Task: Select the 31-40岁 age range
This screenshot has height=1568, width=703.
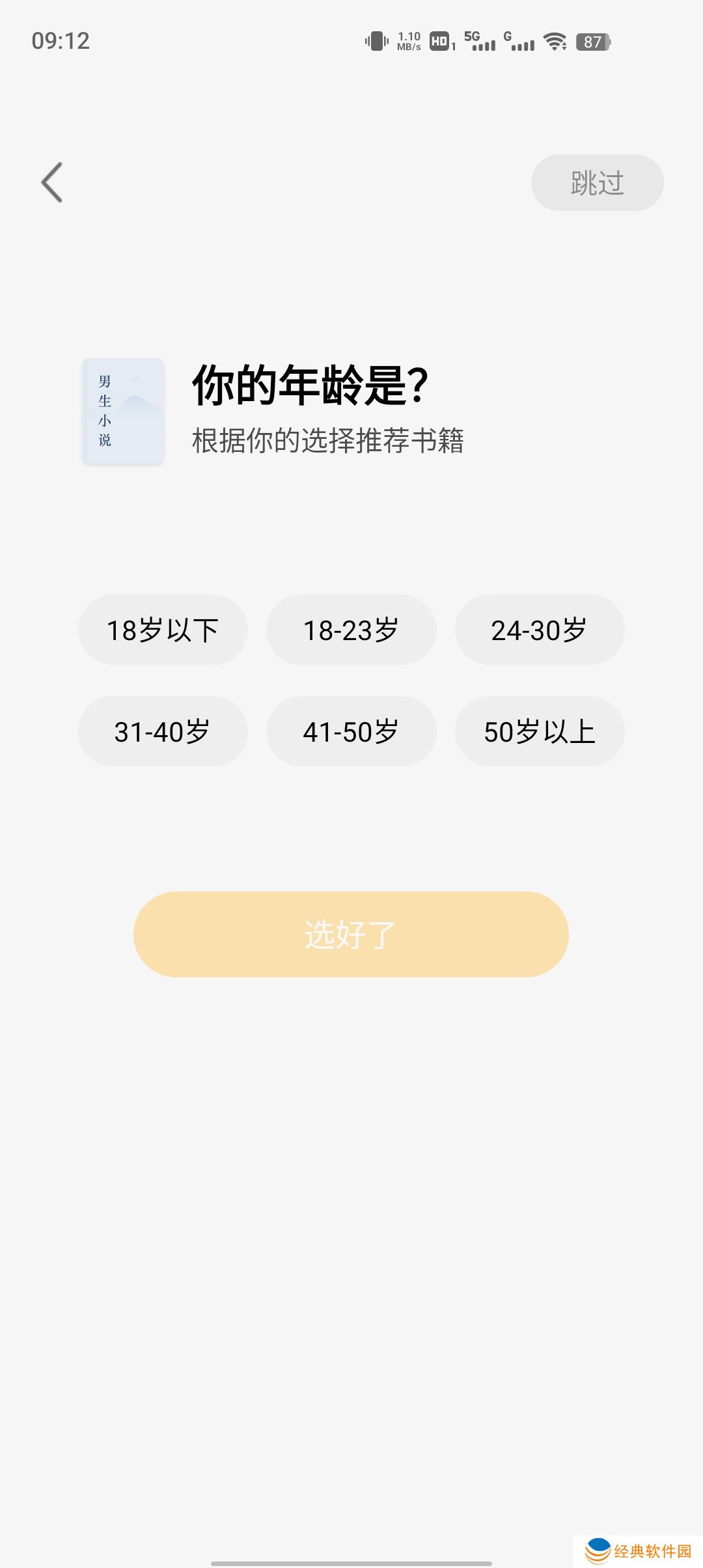Action: pyautogui.click(x=163, y=731)
